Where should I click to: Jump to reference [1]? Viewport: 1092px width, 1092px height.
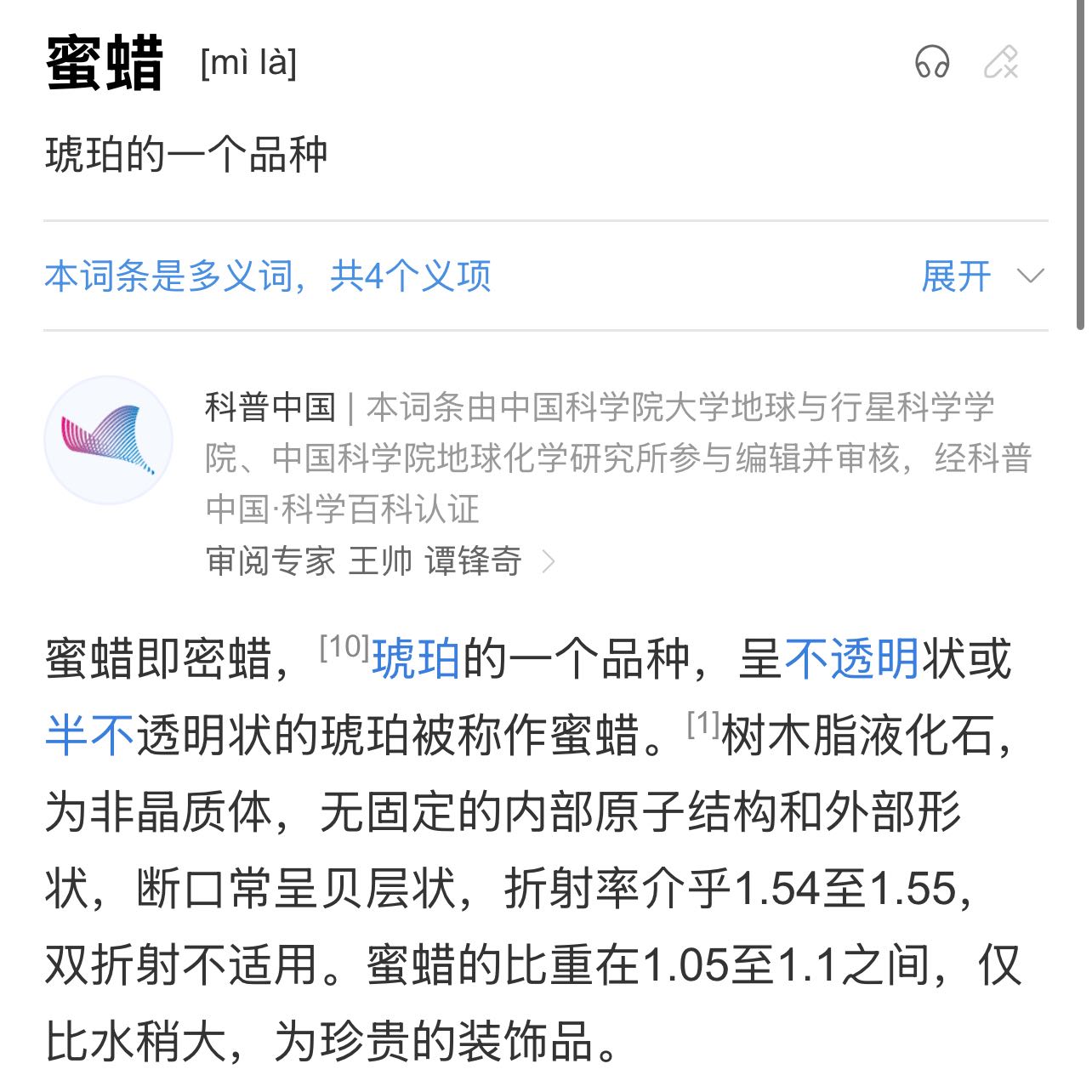pyautogui.click(x=702, y=724)
